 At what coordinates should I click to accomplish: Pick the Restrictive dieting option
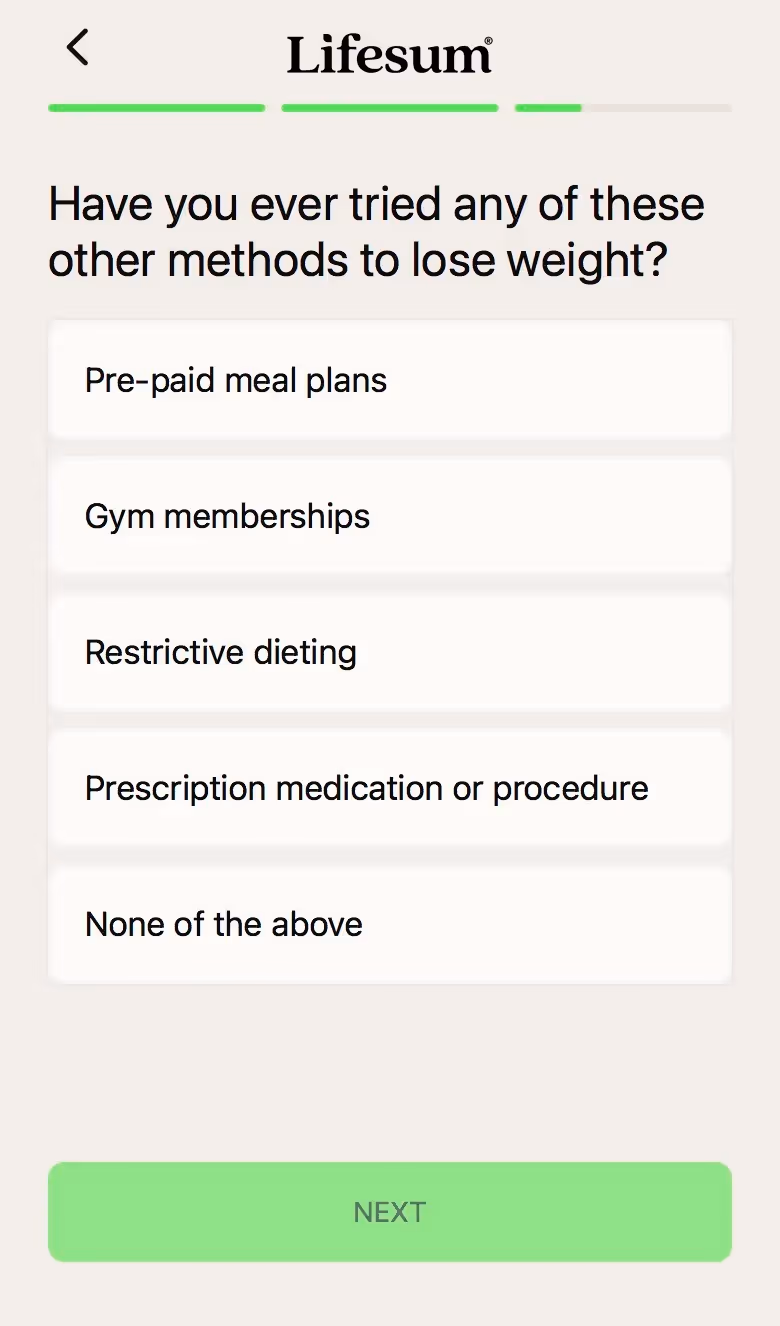click(x=390, y=652)
